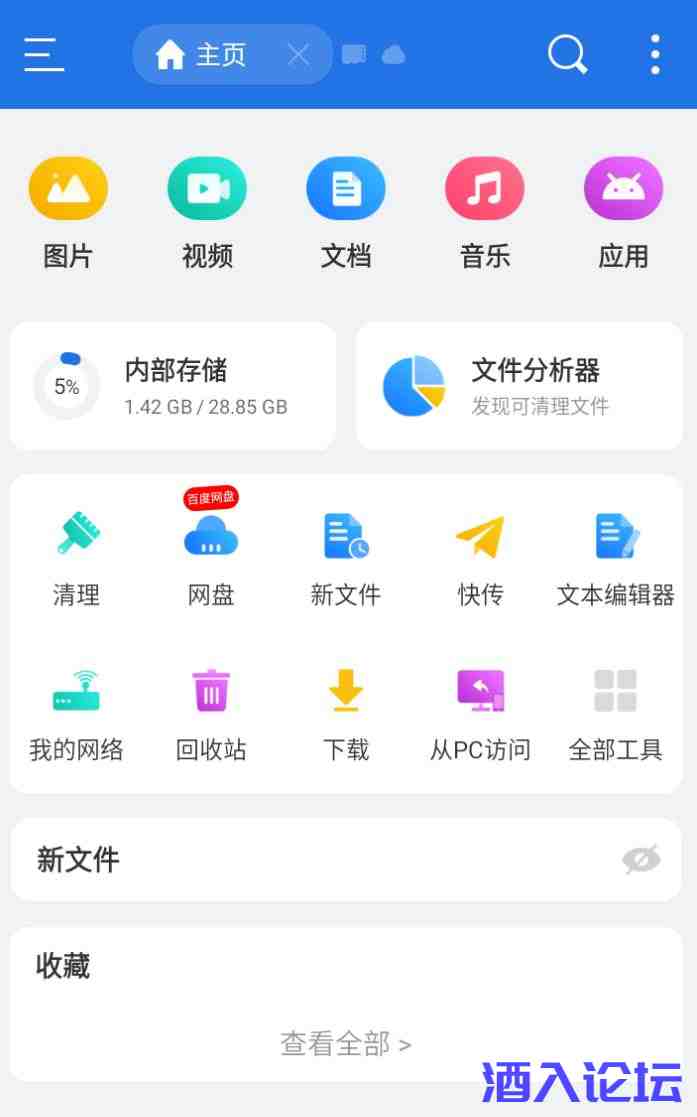Image resolution: width=697 pixels, height=1117 pixels.
Task: Launch the 文件分析器 card
Action: (519, 386)
